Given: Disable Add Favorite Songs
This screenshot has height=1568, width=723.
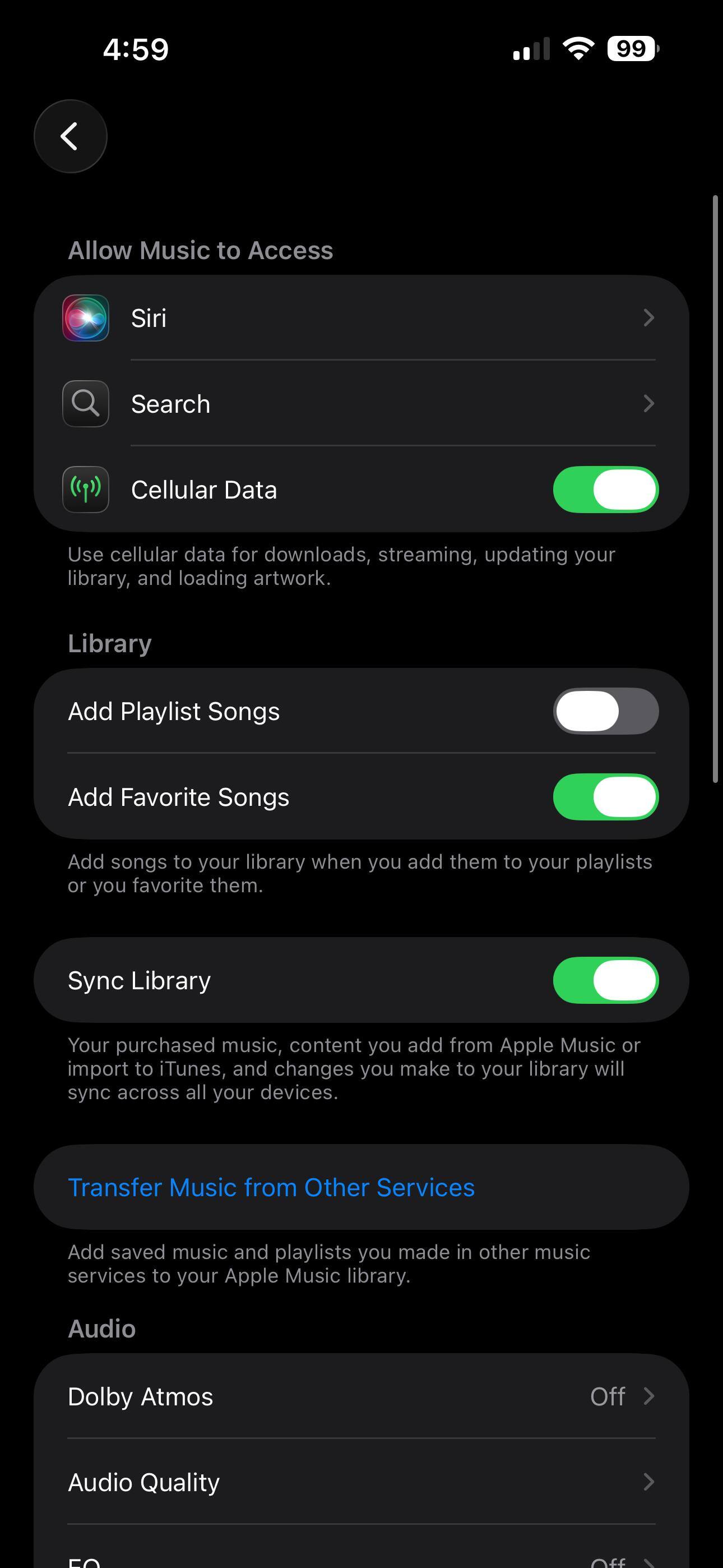Looking at the screenshot, I should 605,797.
